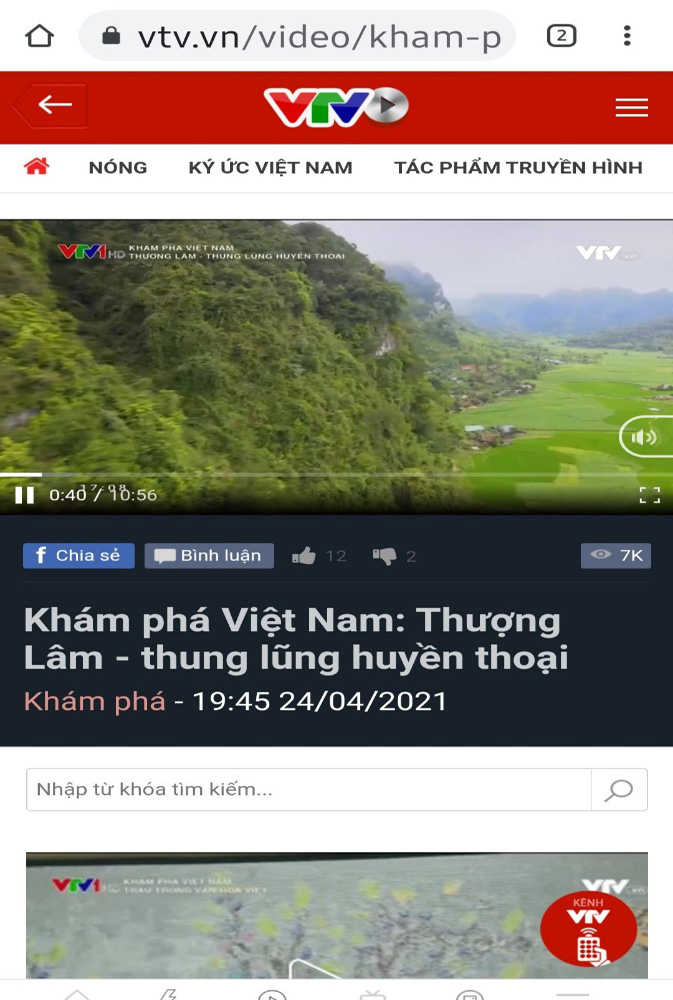Viewport: 673px width, 1000px height.
Task: Open TÁC PHẨM TRUYỀN HÌNH section
Action: [x=518, y=168]
